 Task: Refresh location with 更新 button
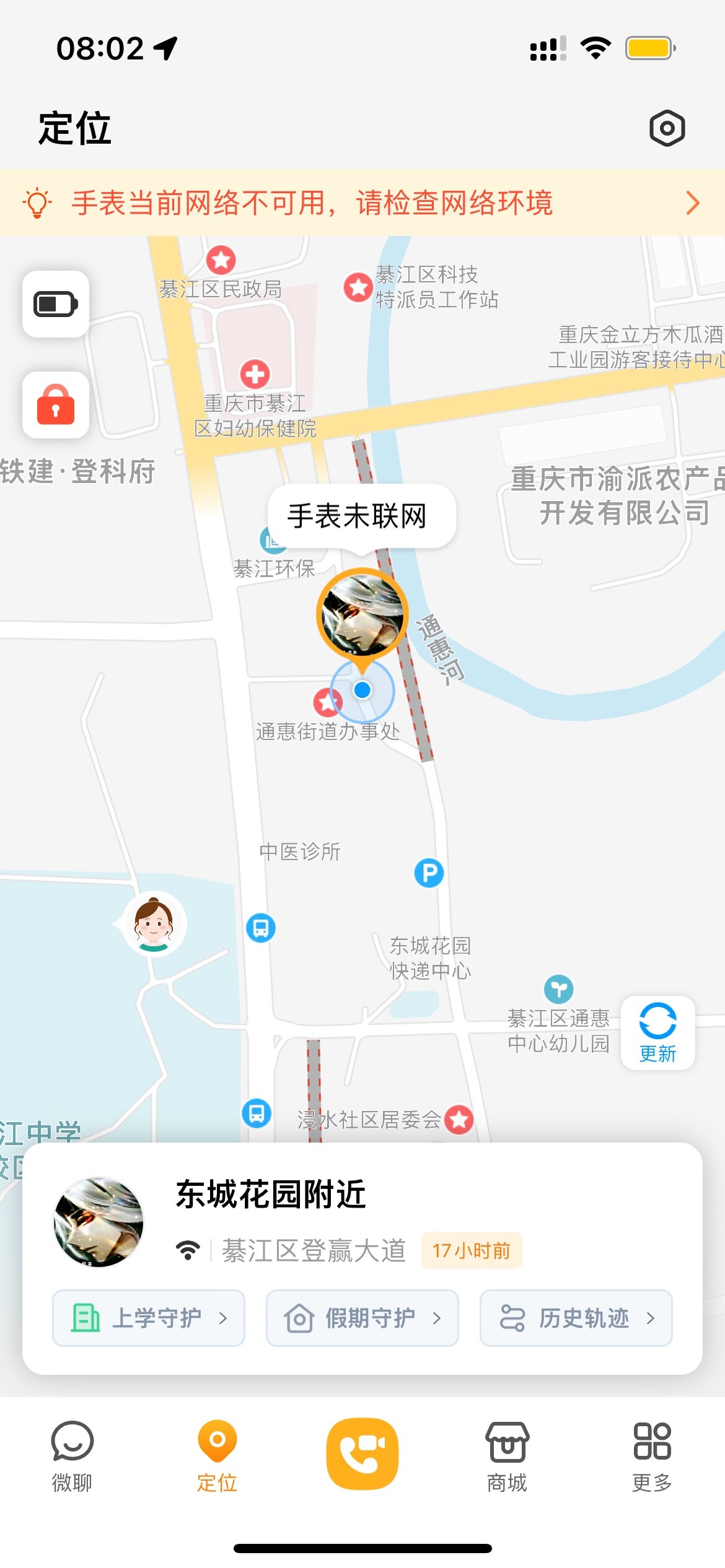(657, 1032)
